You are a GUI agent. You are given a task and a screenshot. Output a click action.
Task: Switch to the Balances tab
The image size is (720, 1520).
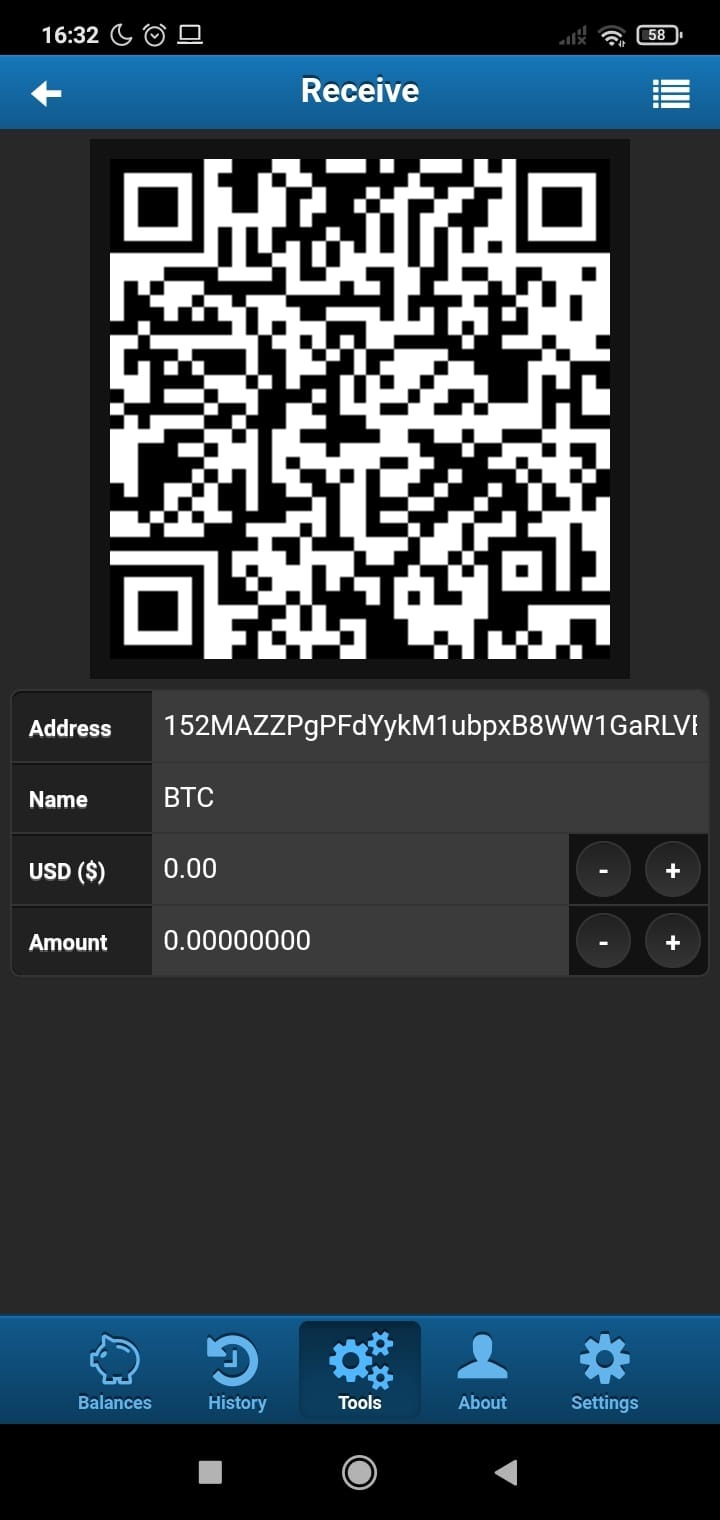[x=115, y=1372]
